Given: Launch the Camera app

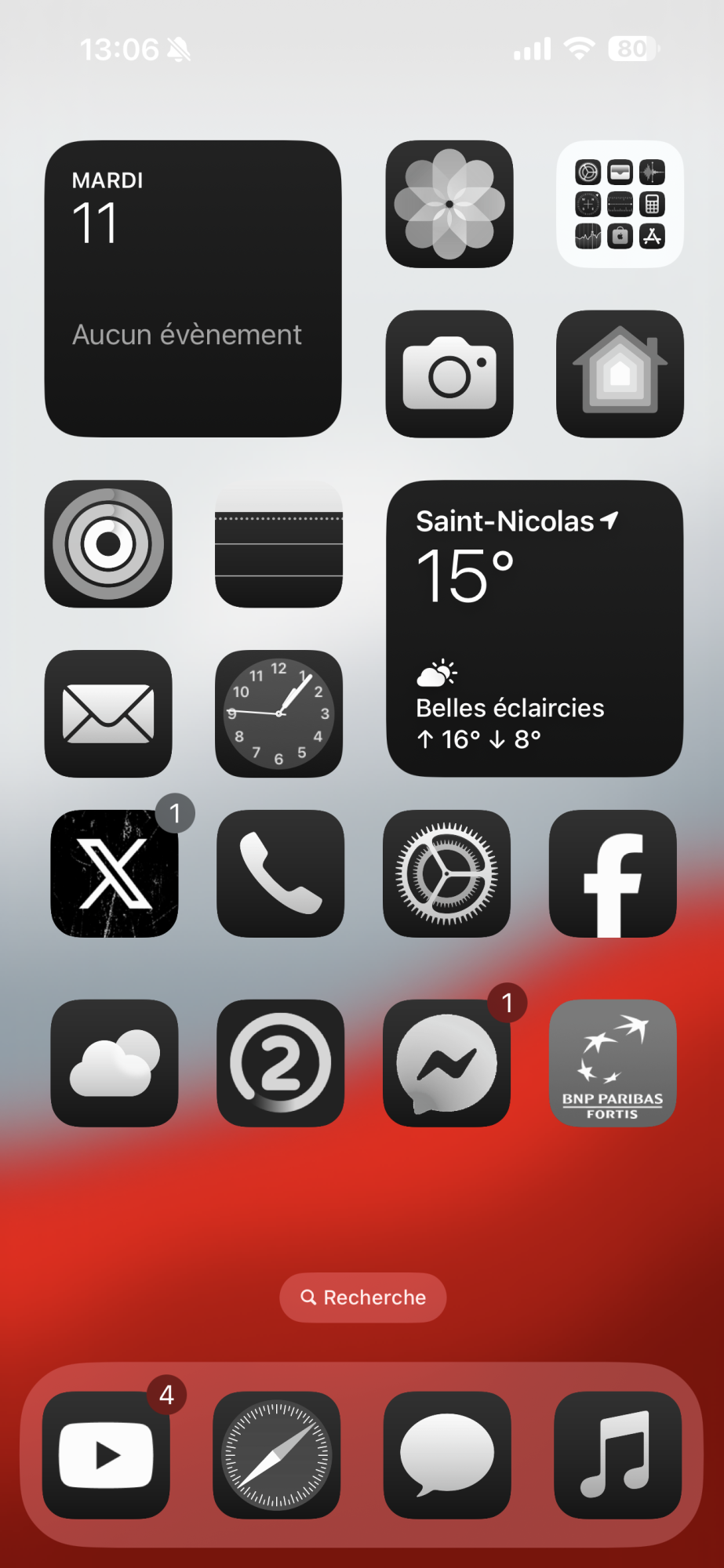Looking at the screenshot, I should point(449,374).
